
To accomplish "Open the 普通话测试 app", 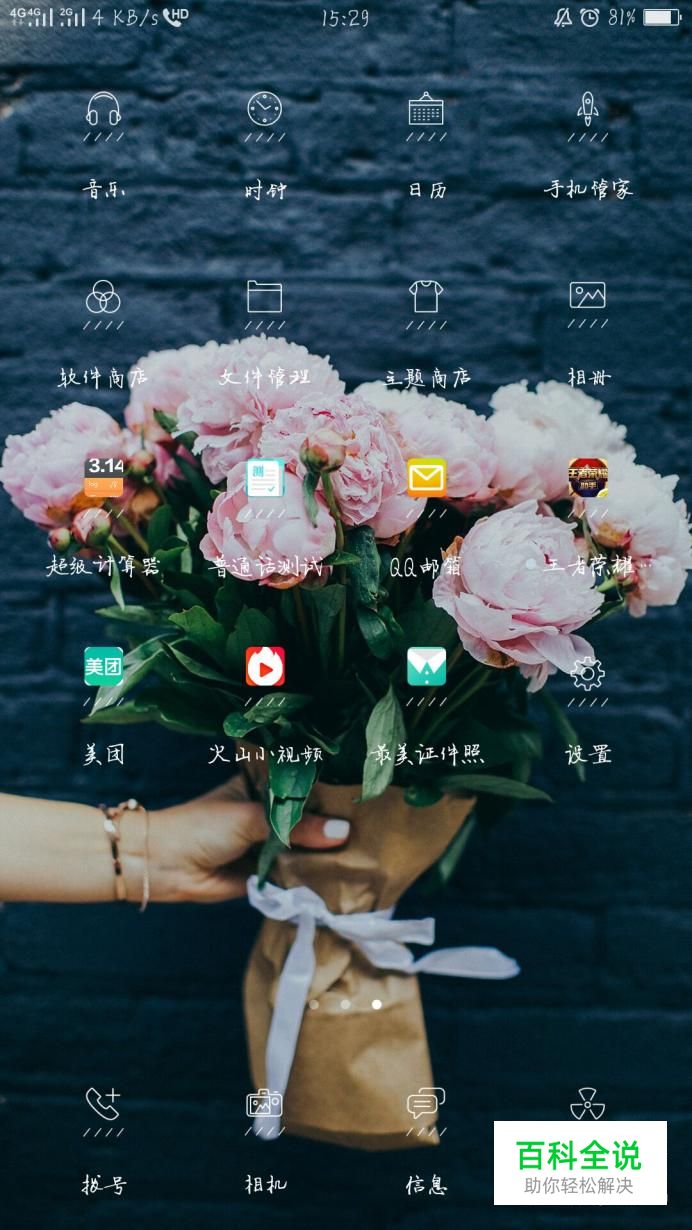I will click(x=265, y=477).
